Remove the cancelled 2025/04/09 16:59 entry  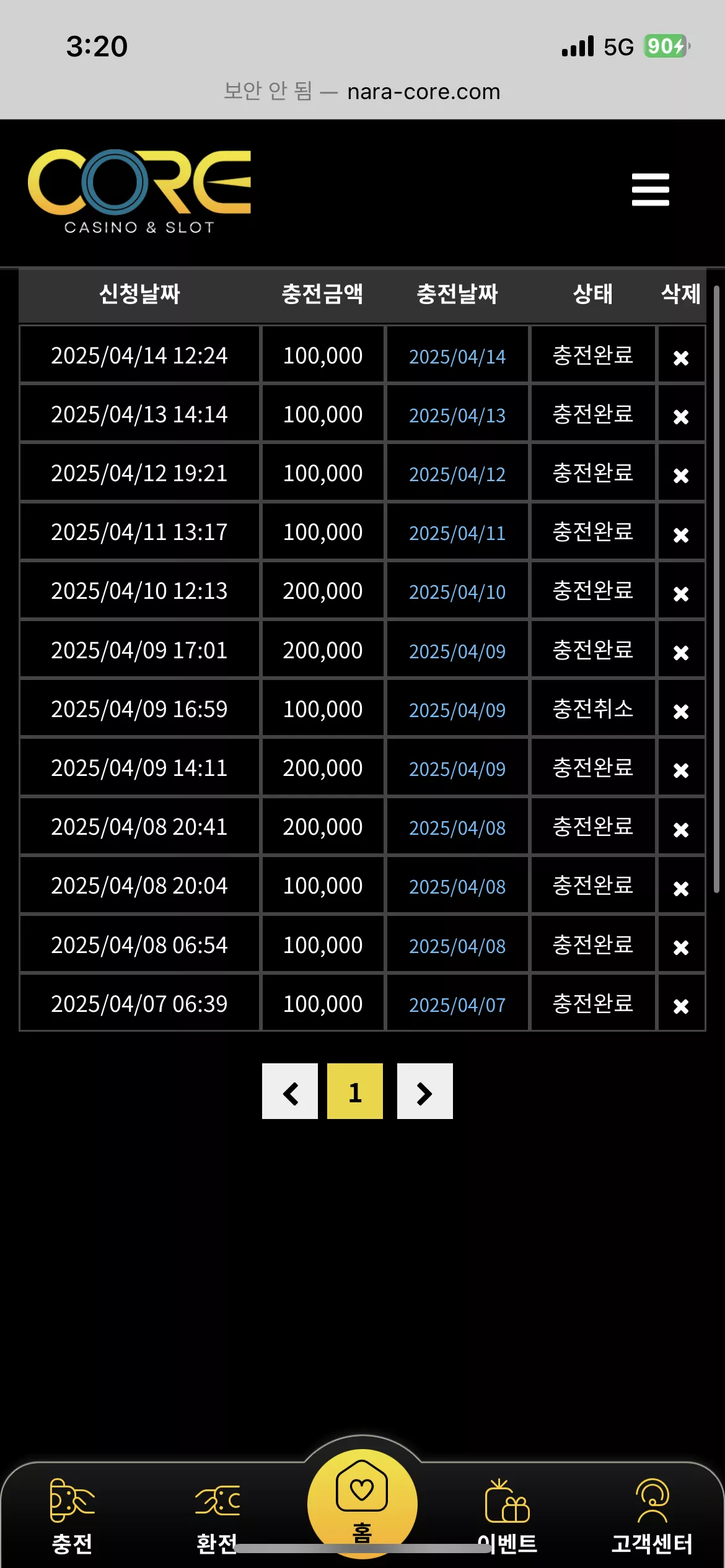coord(681,712)
